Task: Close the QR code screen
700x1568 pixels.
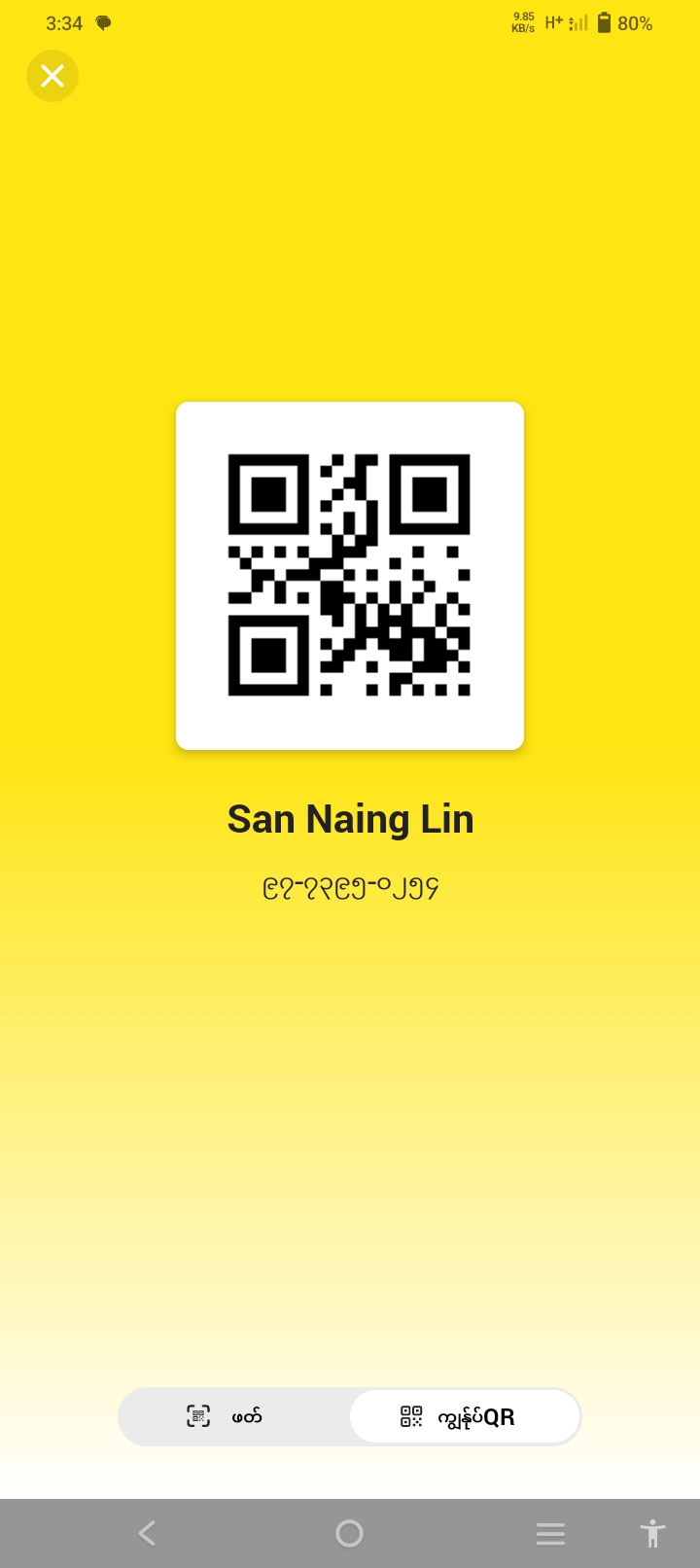Action: pos(52,76)
